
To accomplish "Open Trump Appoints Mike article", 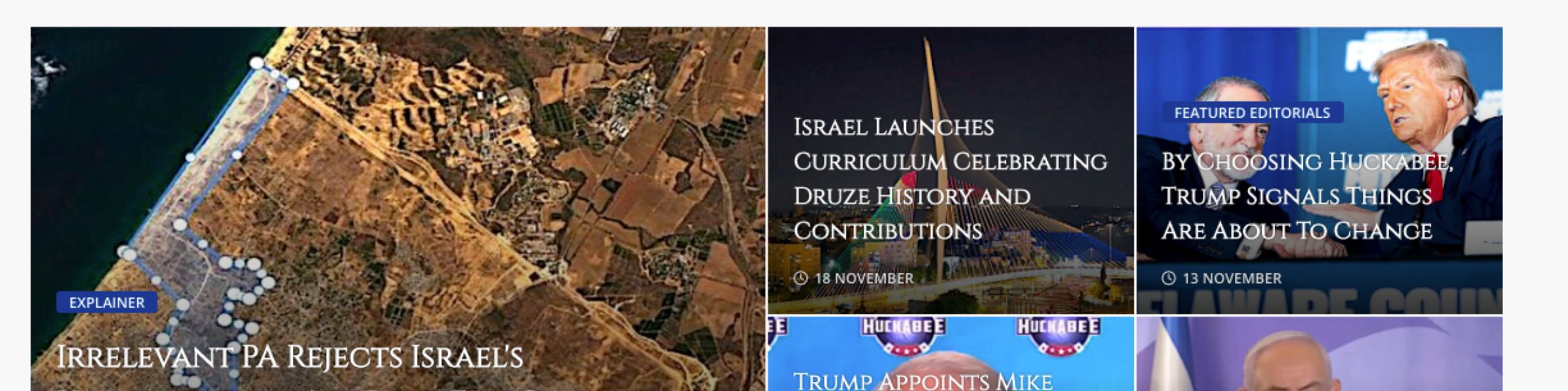I will [922, 380].
